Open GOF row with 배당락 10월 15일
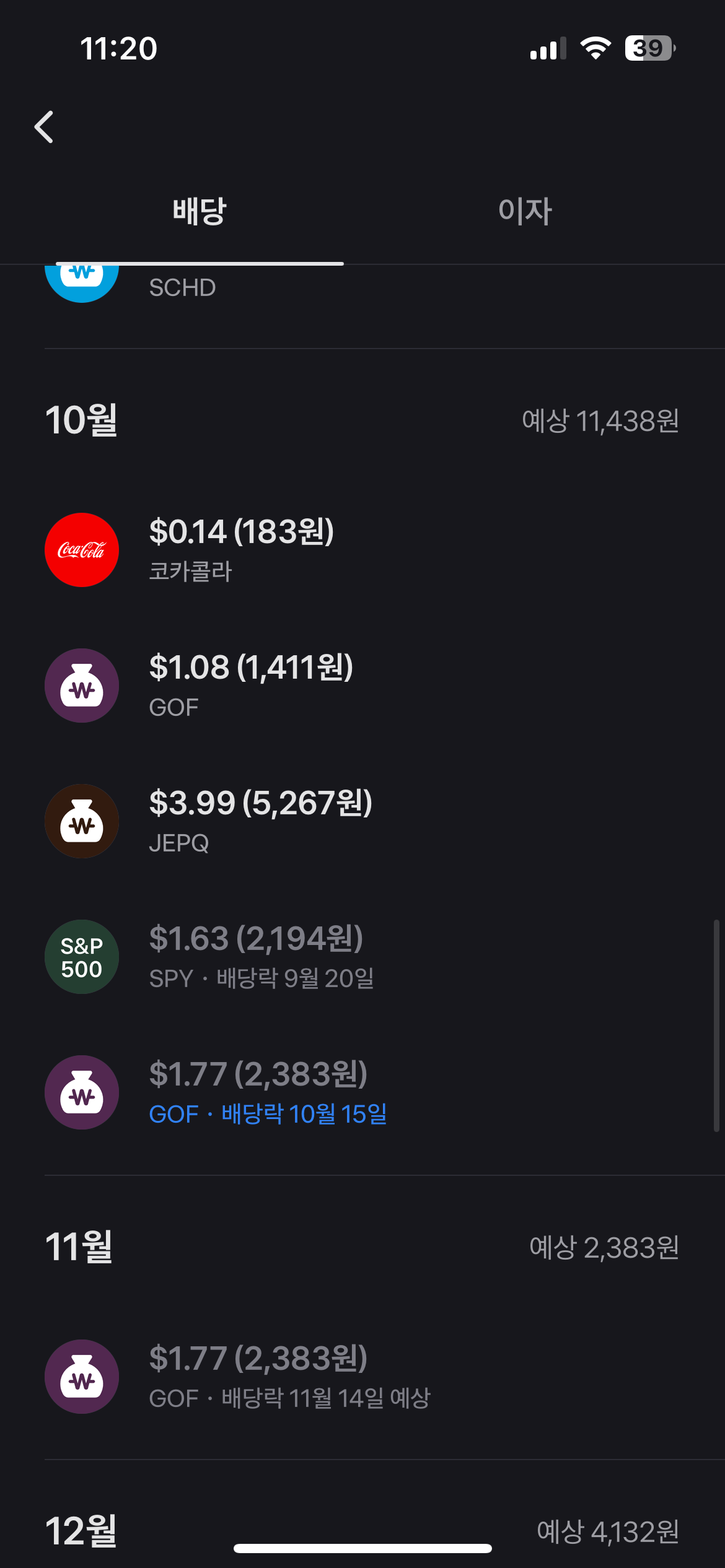The height and width of the screenshot is (1568, 725). click(362, 1092)
